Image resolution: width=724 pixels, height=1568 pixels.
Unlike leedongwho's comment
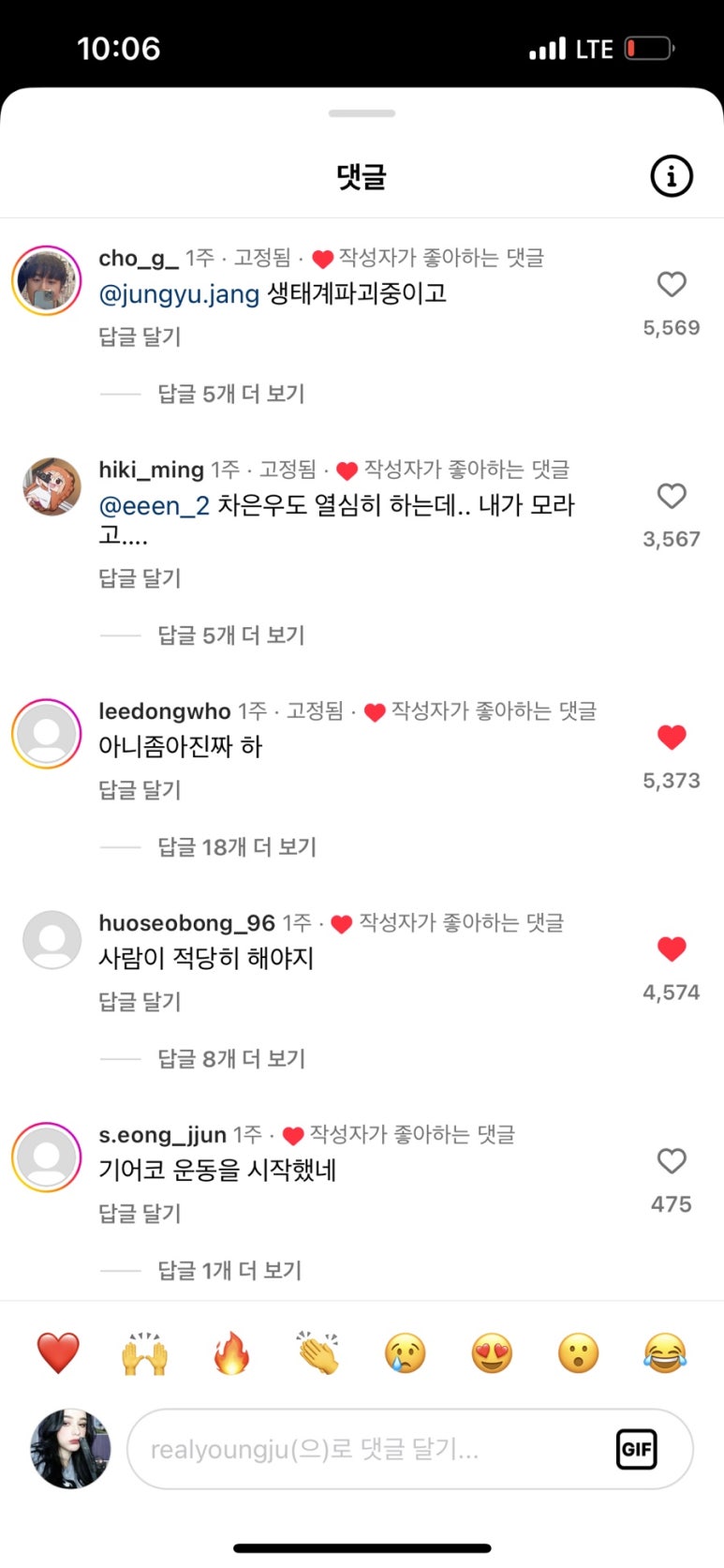click(671, 738)
